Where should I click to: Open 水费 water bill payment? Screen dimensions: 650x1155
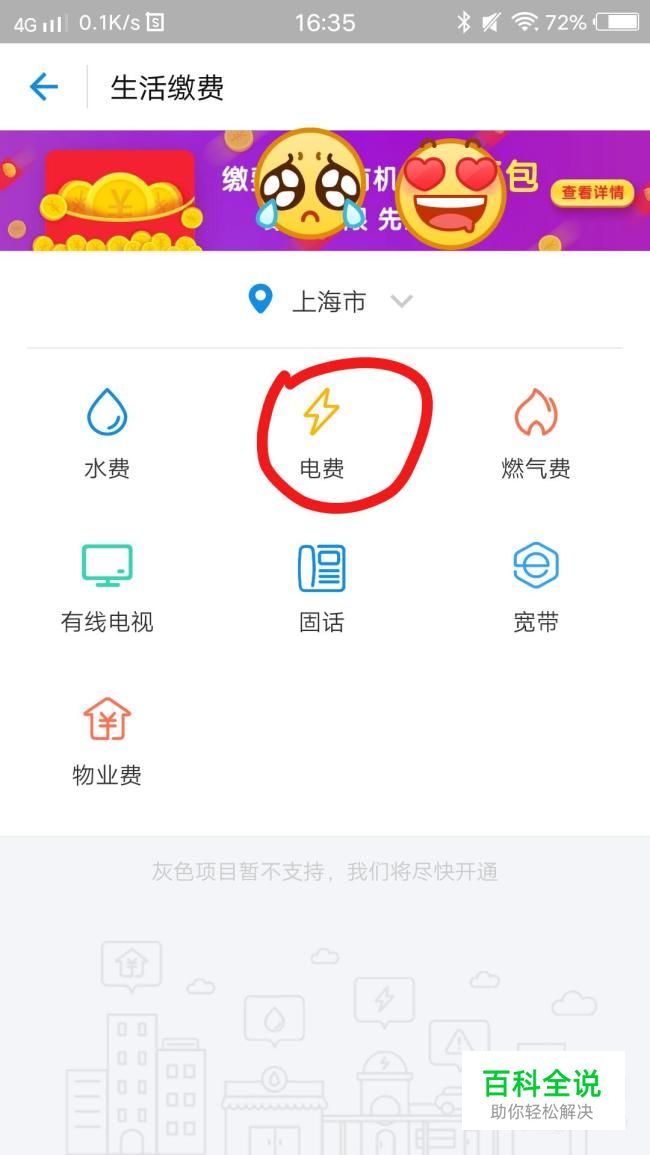107,433
